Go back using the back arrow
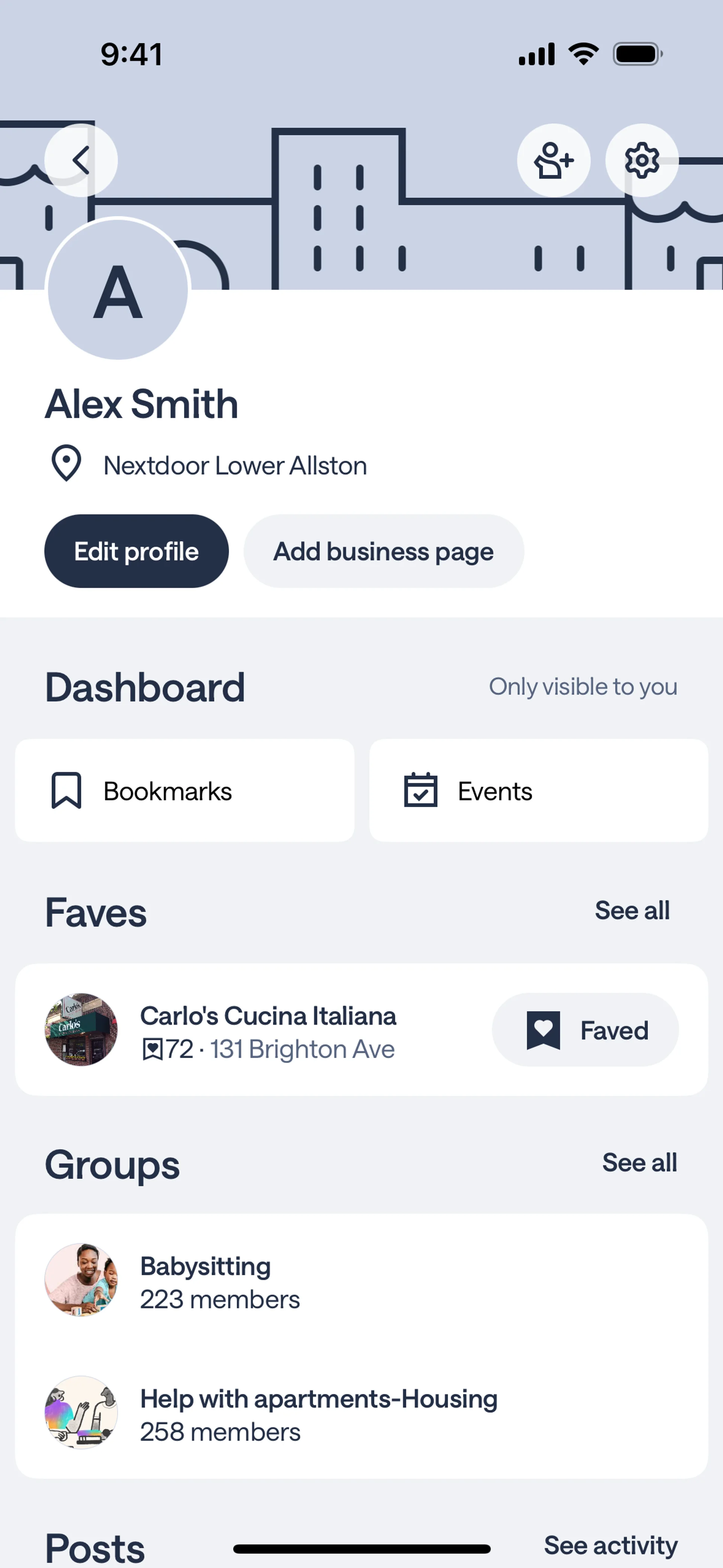723x1568 pixels. [x=81, y=161]
